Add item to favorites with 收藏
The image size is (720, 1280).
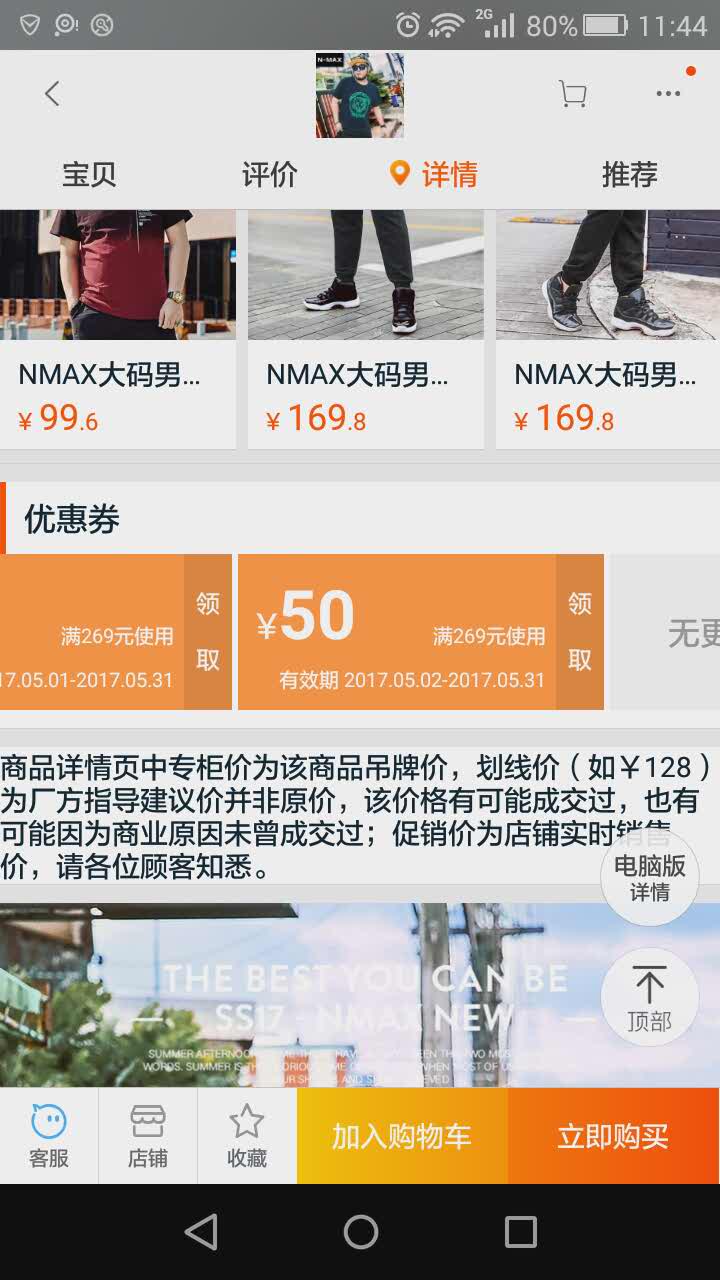coord(246,1136)
